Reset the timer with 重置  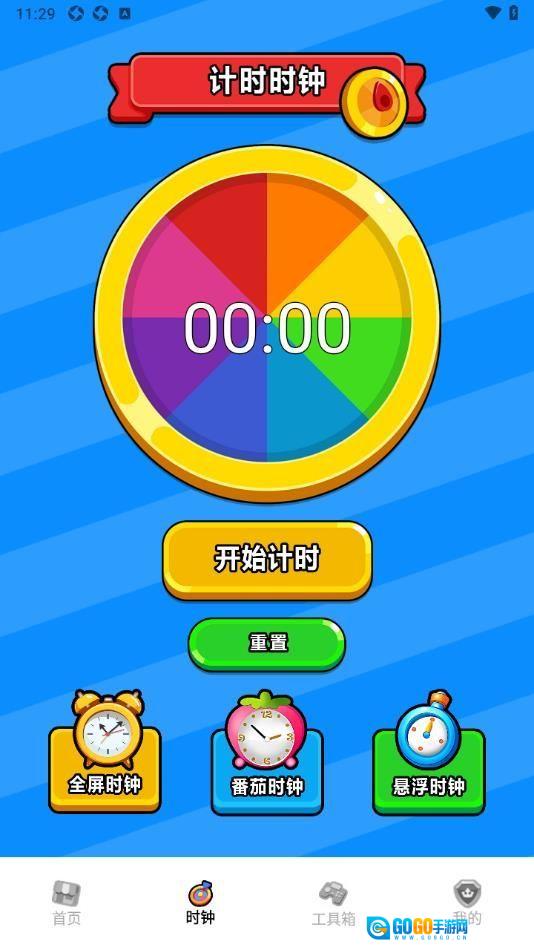267,644
